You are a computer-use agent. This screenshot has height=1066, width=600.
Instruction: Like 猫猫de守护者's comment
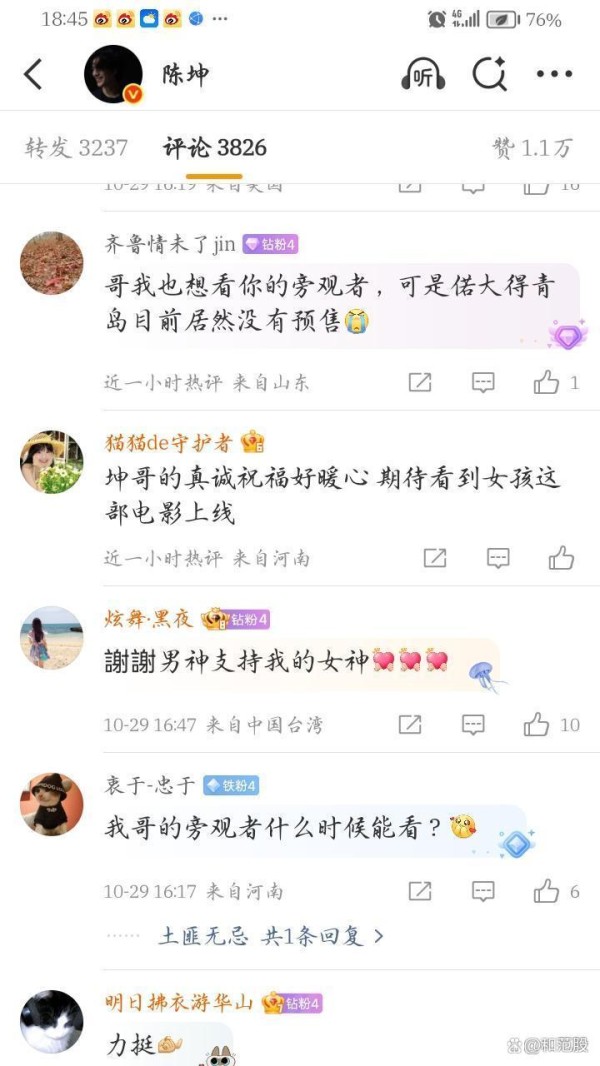561,558
